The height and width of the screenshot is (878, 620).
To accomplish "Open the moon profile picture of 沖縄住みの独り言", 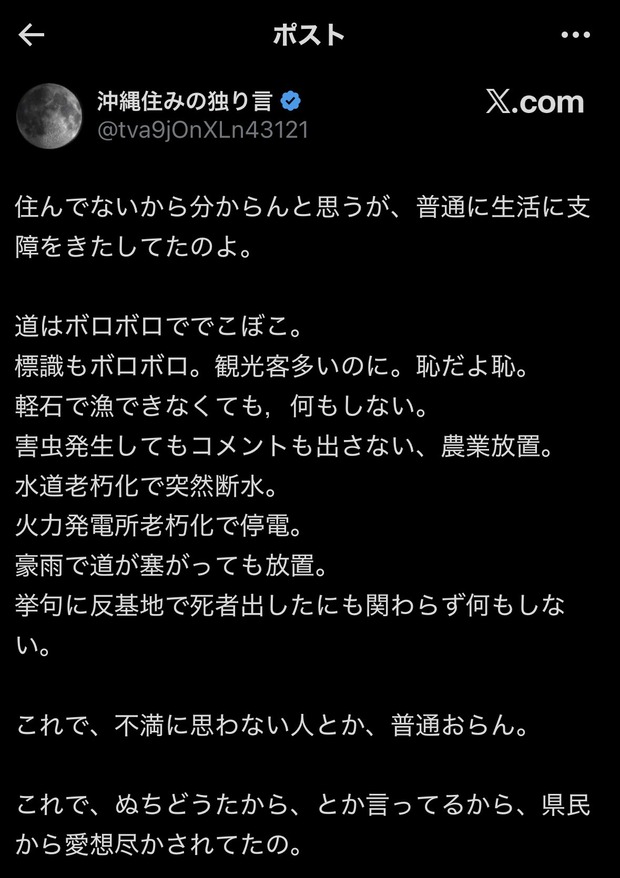I will pos(49,116).
